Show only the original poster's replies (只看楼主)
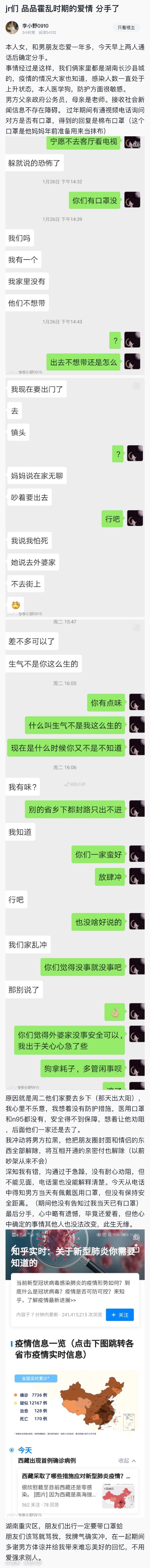Image resolution: width=150 pixels, height=1568 pixels. (126, 27)
